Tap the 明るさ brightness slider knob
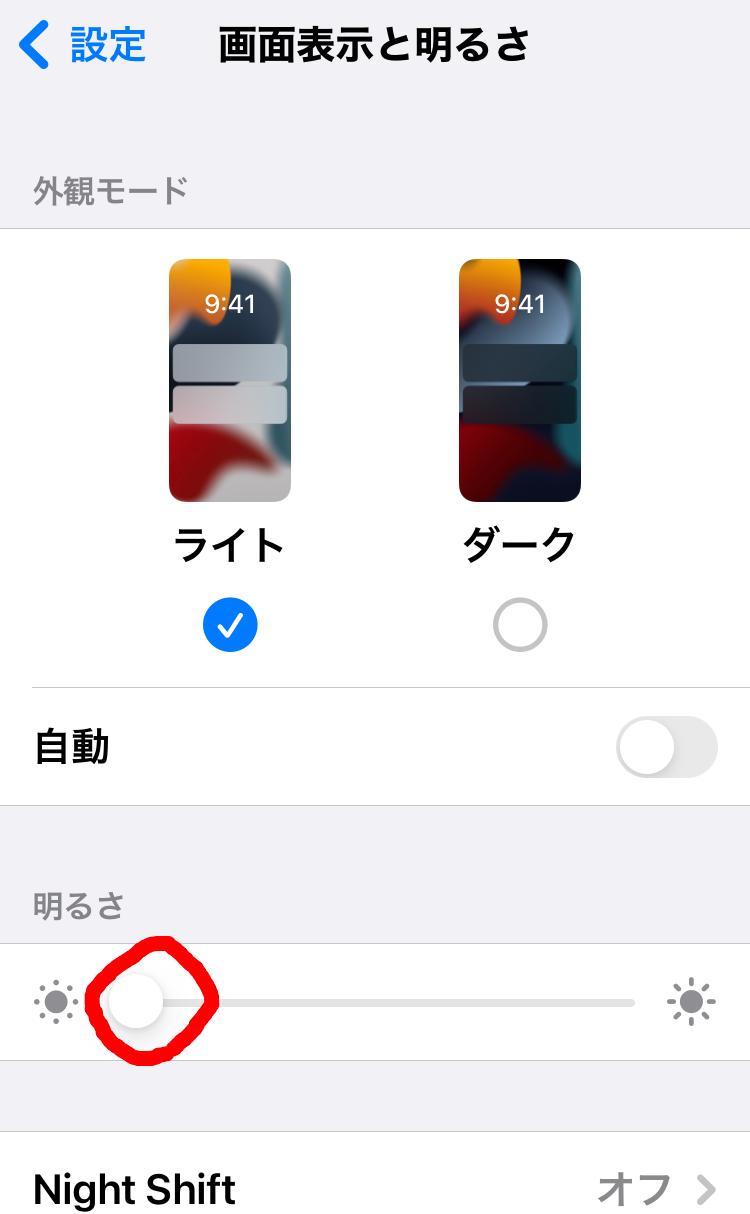Viewport: 750px width, 1214px height. 136,1001
